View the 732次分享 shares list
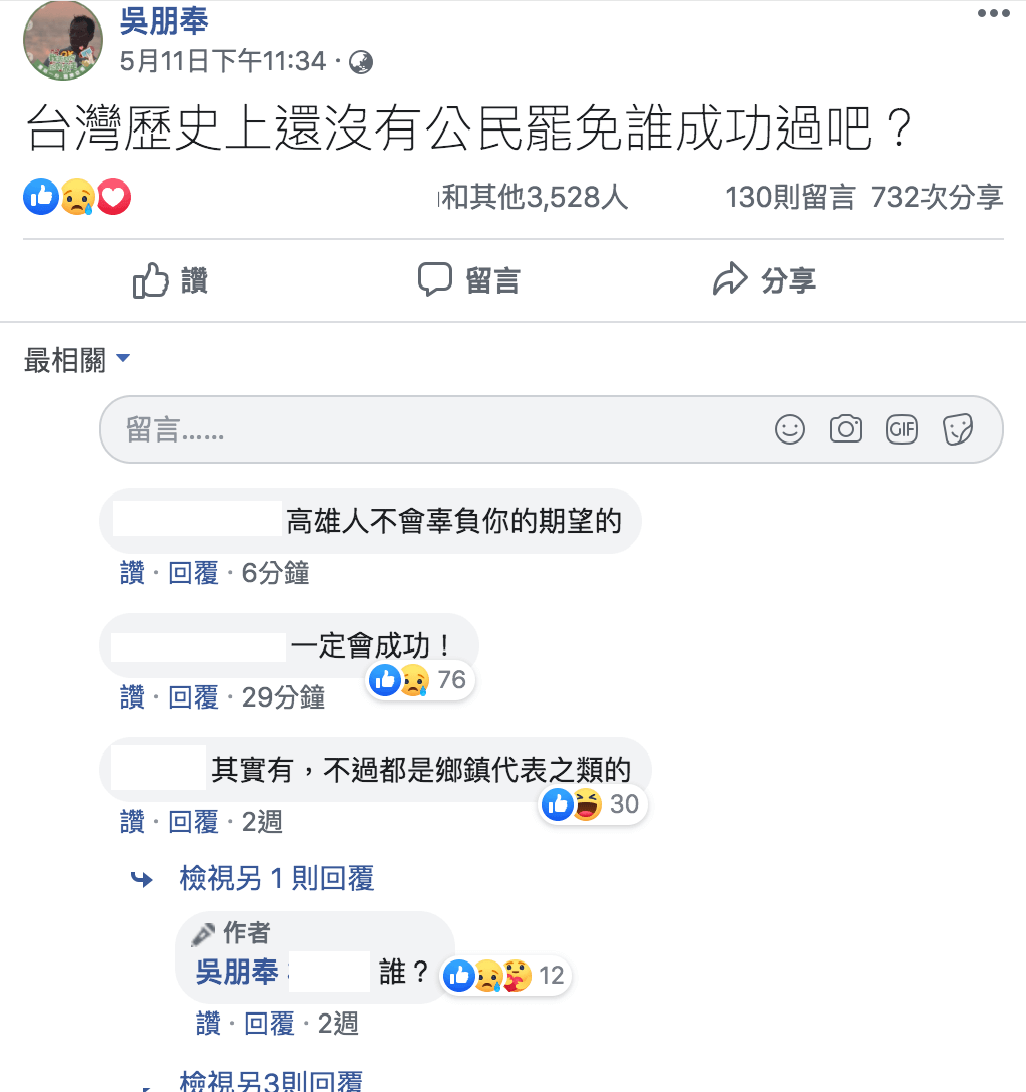This screenshot has width=1026, height=1092. pyautogui.click(x=937, y=198)
